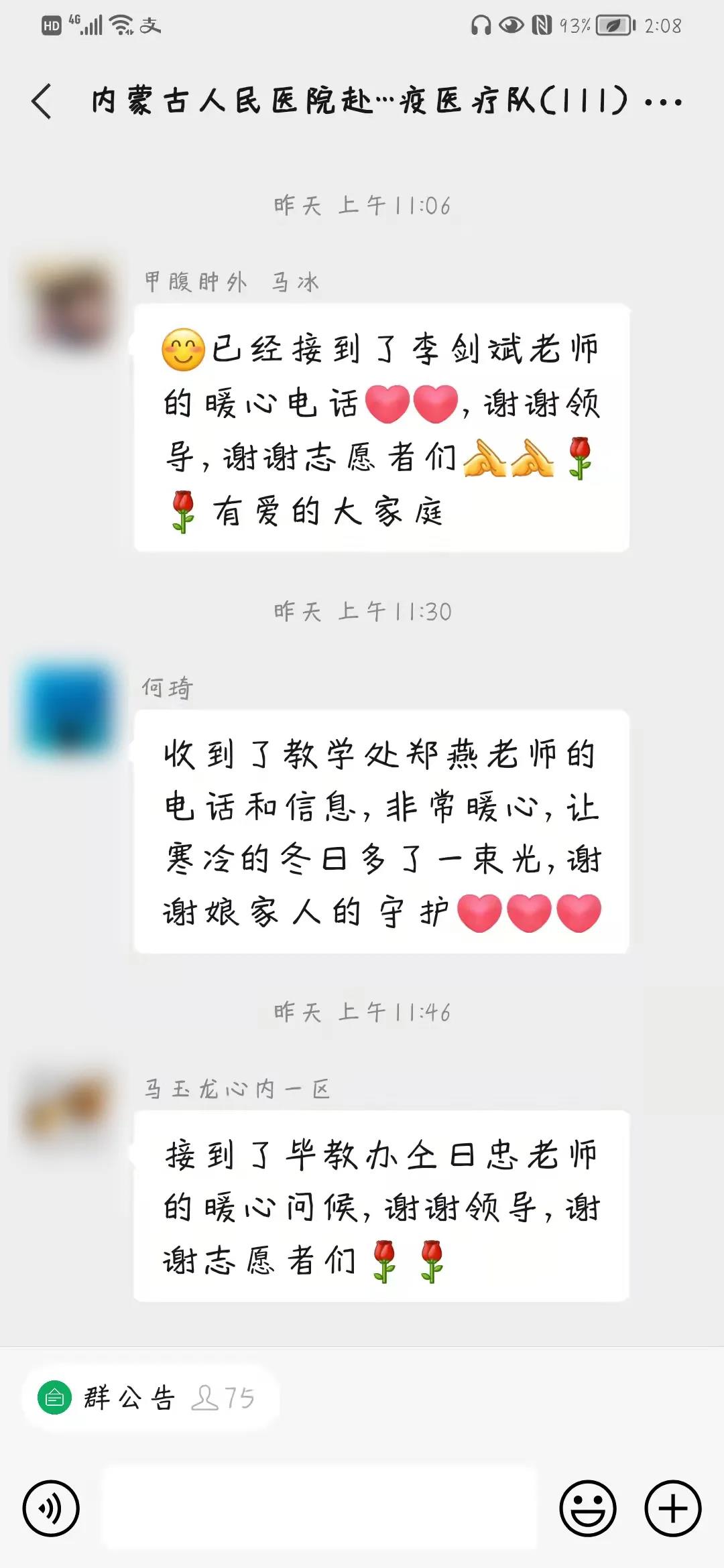Go back from the group chat

pyautogui.click(x=42, y=102)
